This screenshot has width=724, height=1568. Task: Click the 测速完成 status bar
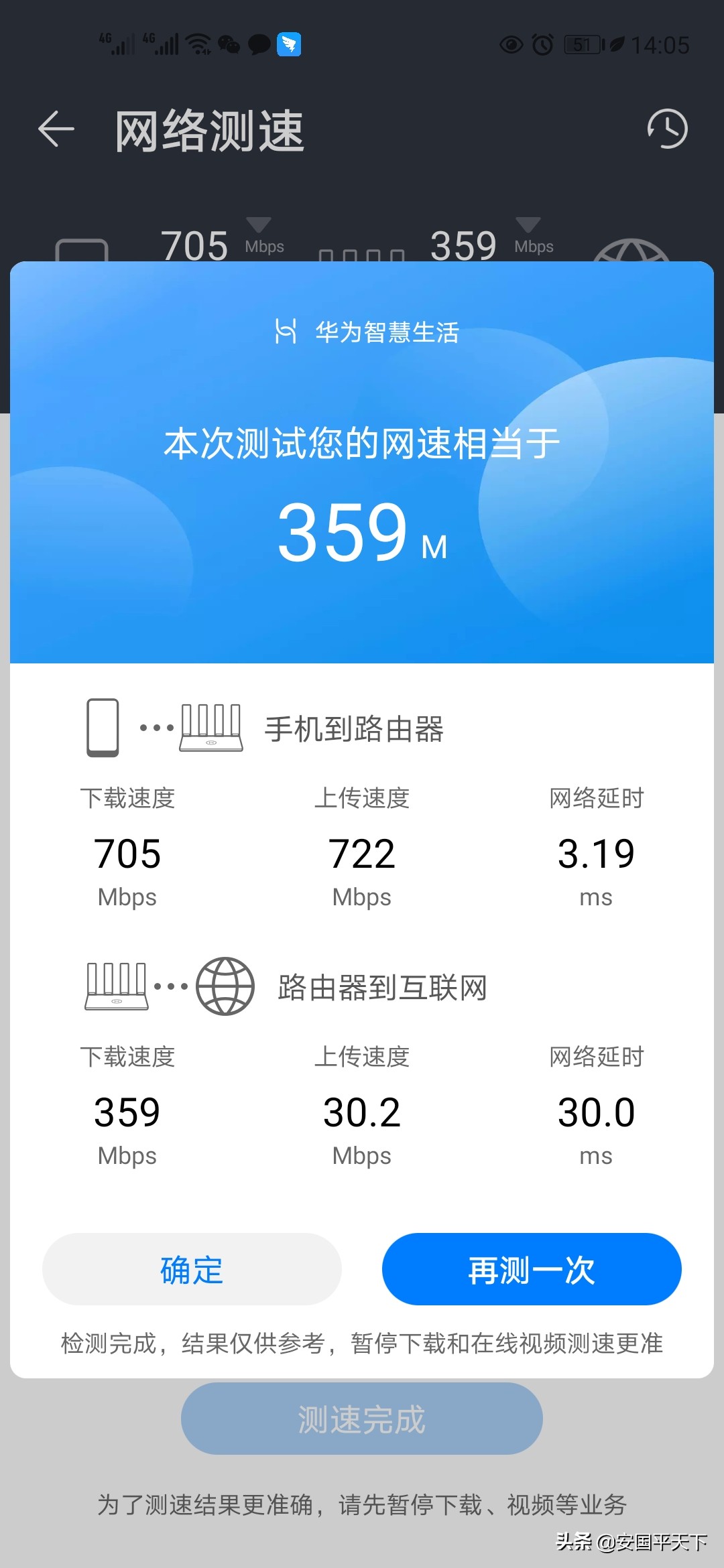pos(362,1419)
